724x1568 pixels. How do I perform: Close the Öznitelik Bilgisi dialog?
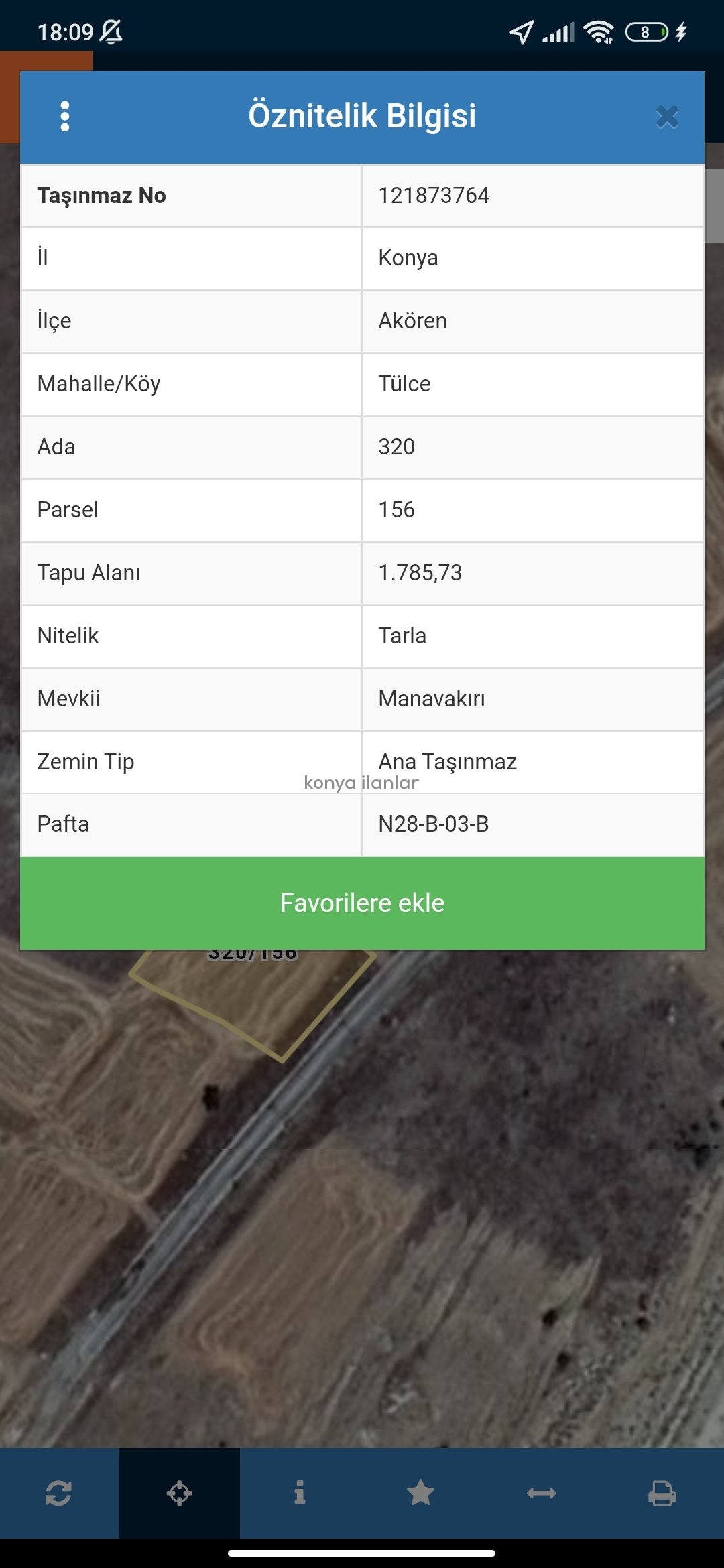(667, 117)
